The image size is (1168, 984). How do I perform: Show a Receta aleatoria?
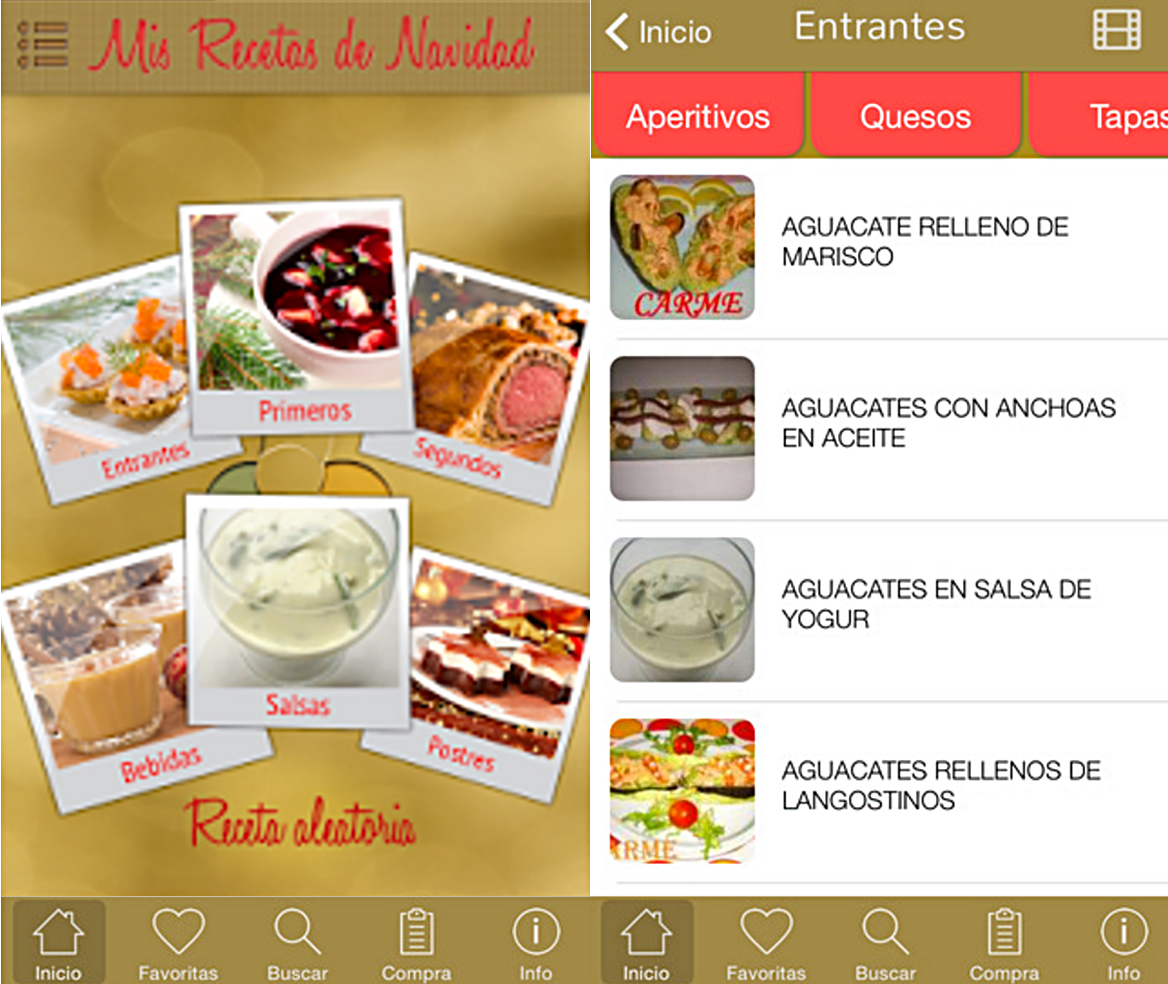pos(299,826)
